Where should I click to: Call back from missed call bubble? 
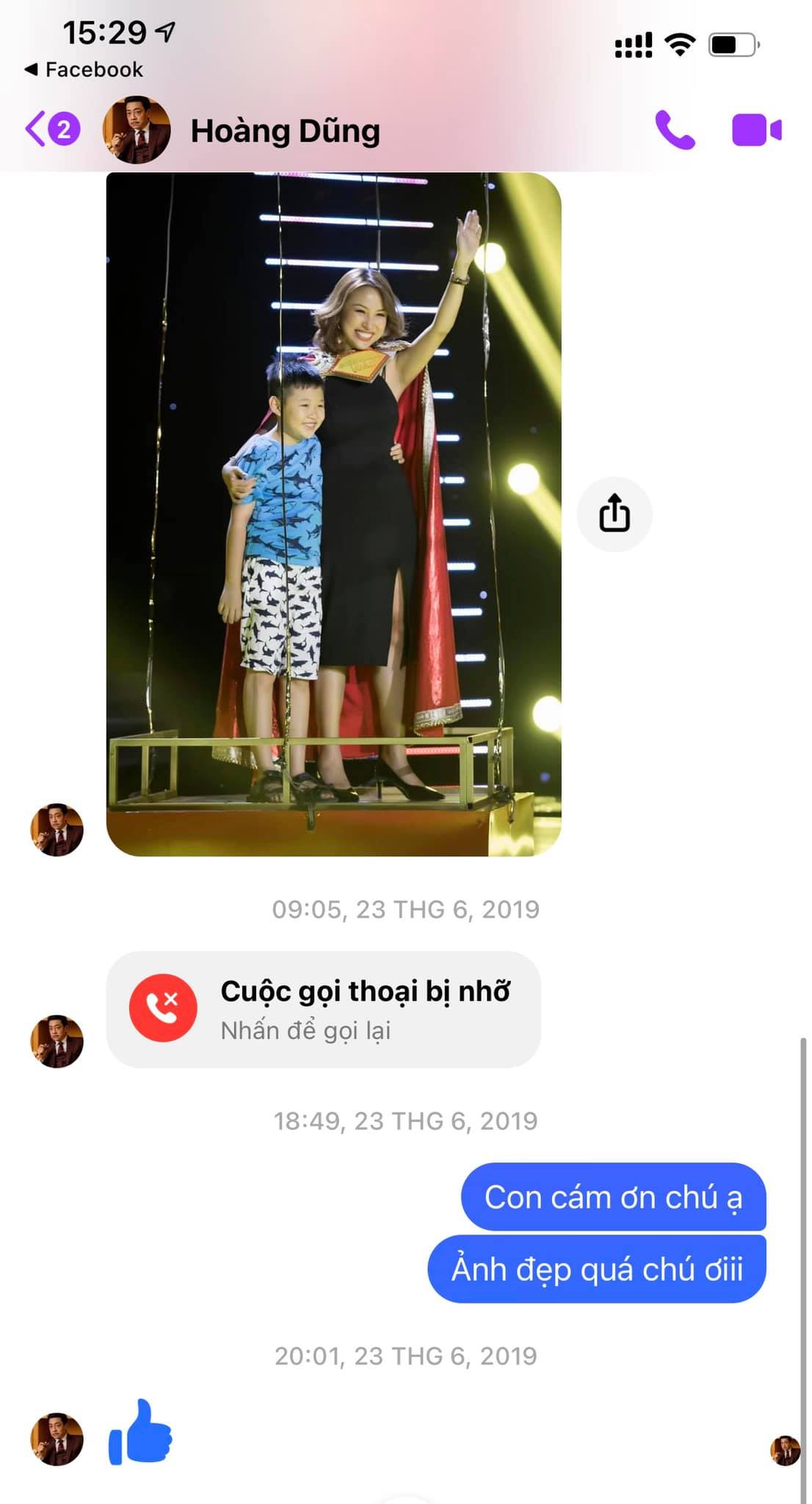tap(323, 1009)
